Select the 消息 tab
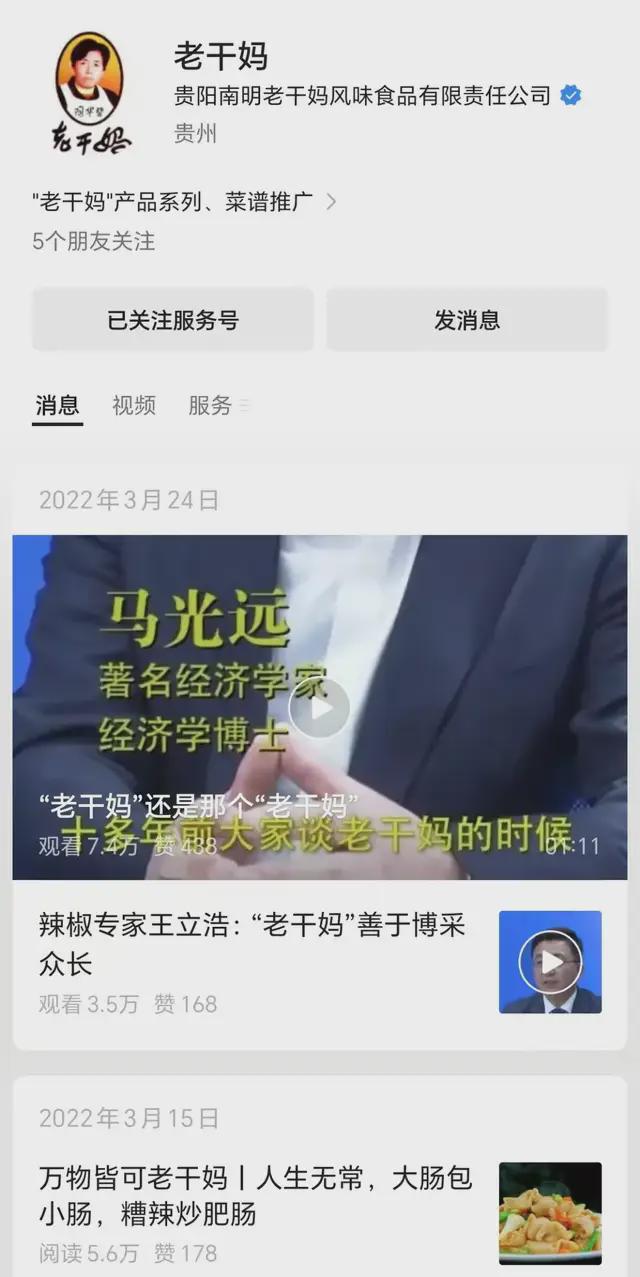The height and width of the screenshot is (1277, 640). (57, 405)
